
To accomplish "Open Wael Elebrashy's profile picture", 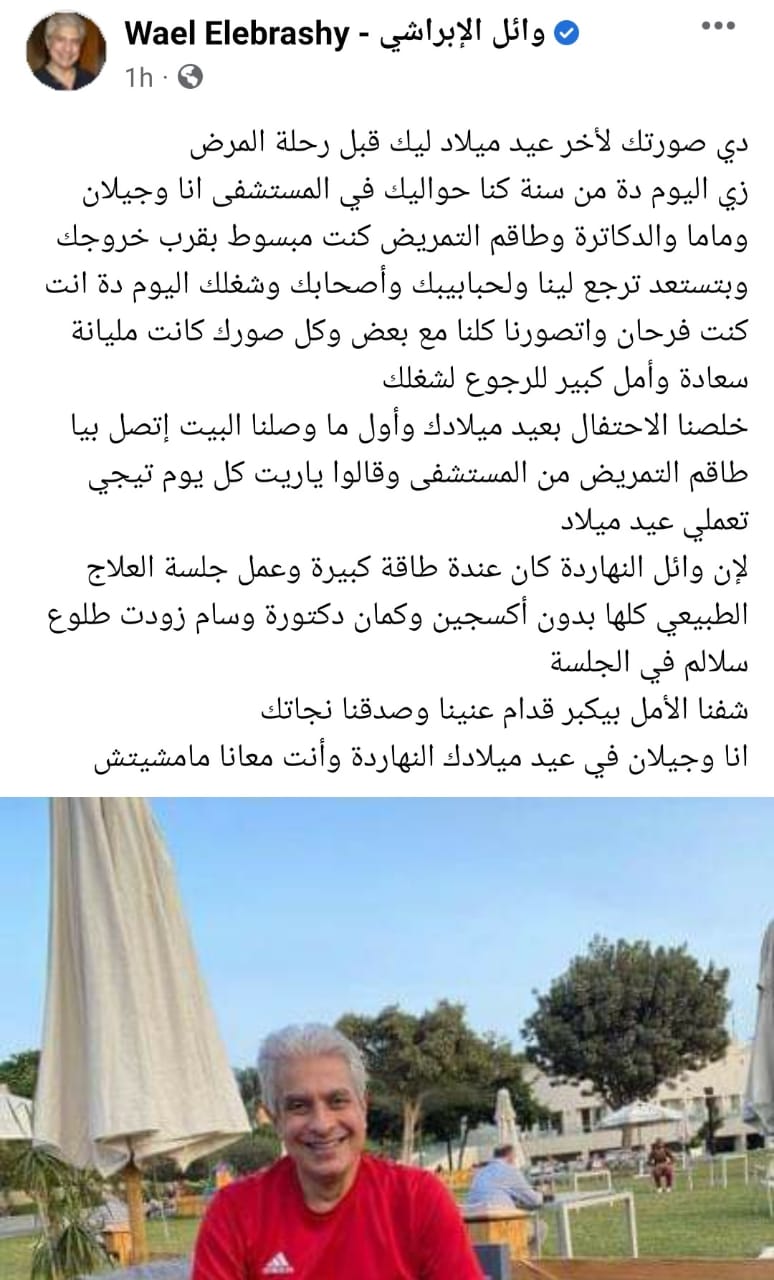I will tap(67, 51).
